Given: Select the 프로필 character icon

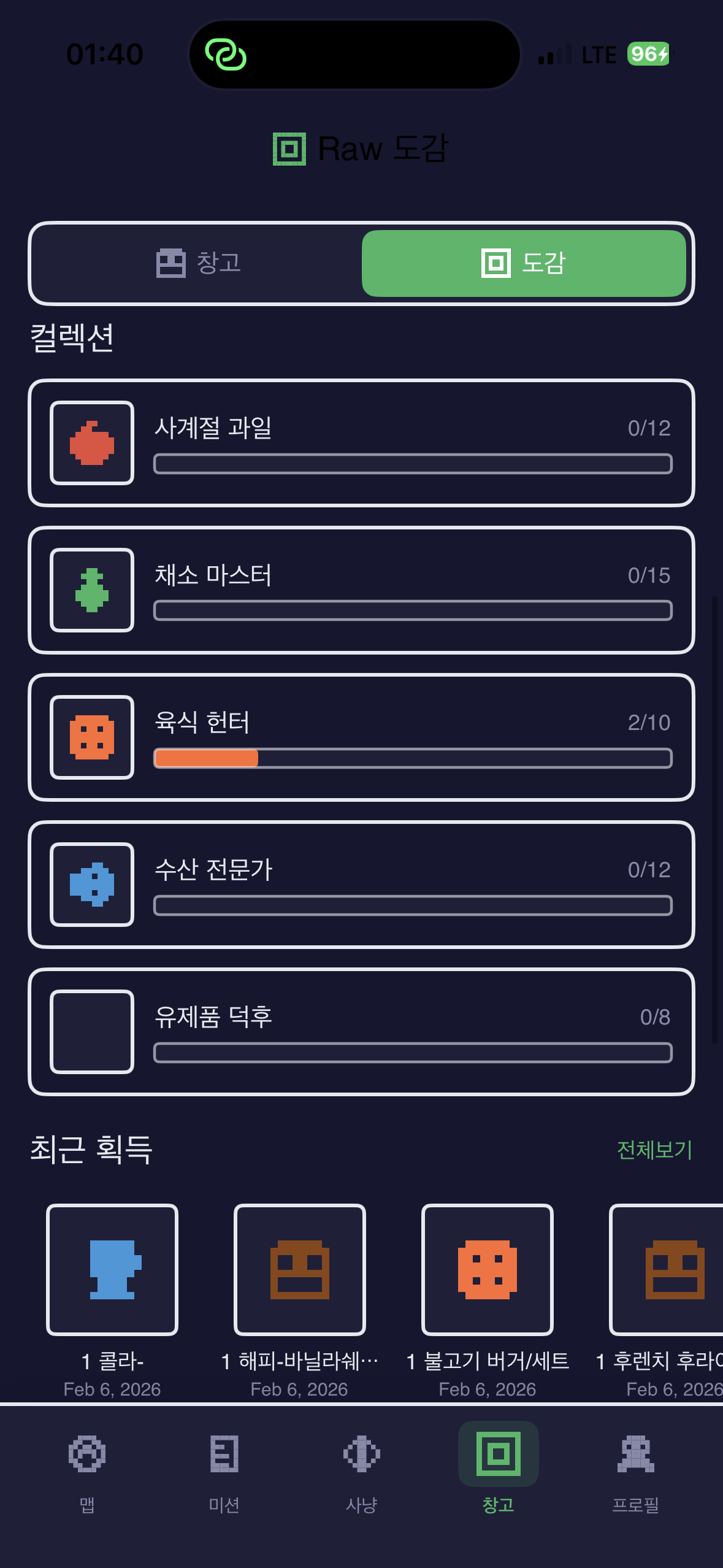Looking at the screenshot, I should [x=636, y=1456].
